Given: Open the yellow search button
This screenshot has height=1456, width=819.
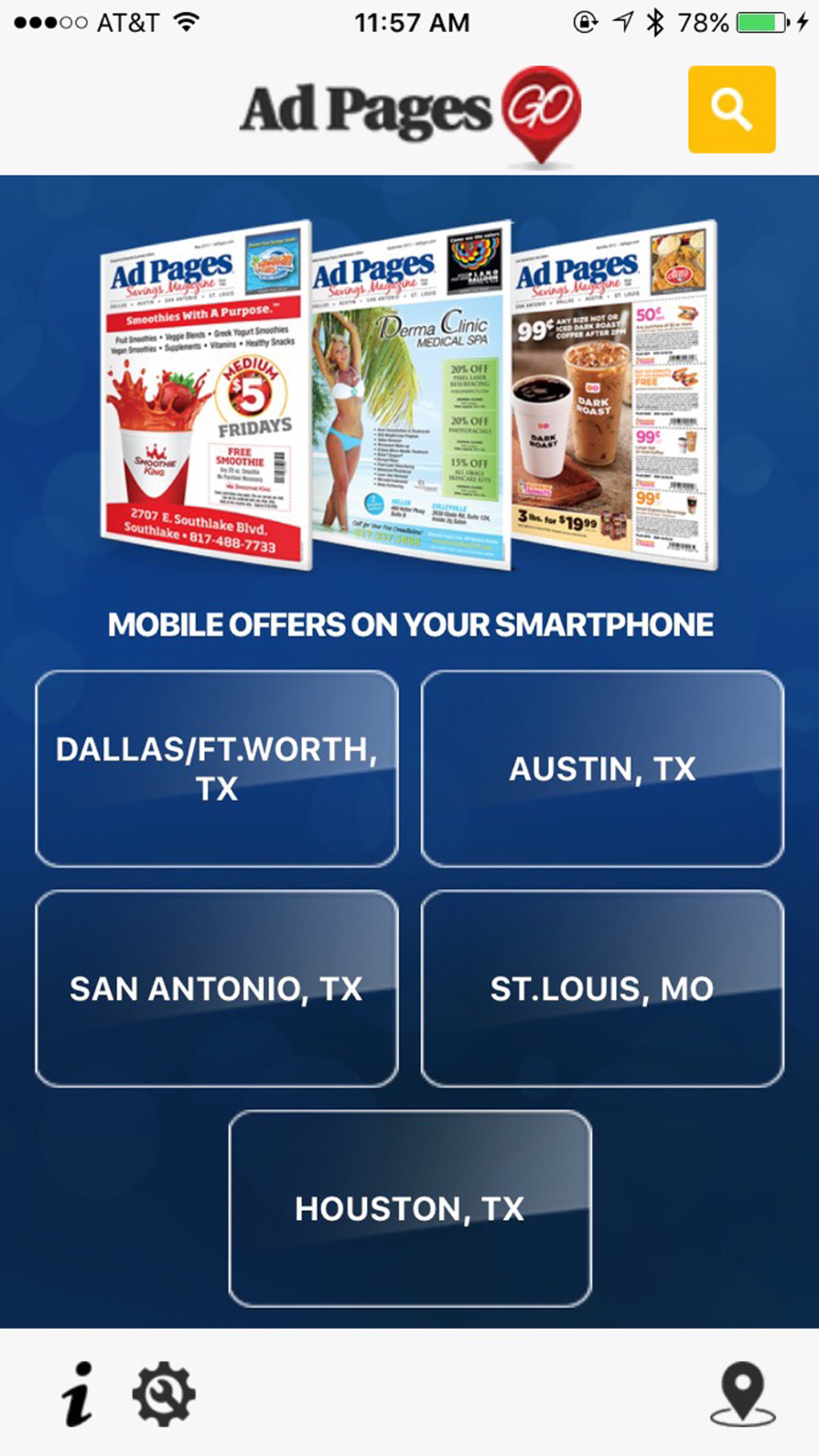Looking at the screenshot, I should (x=731, y=109).
